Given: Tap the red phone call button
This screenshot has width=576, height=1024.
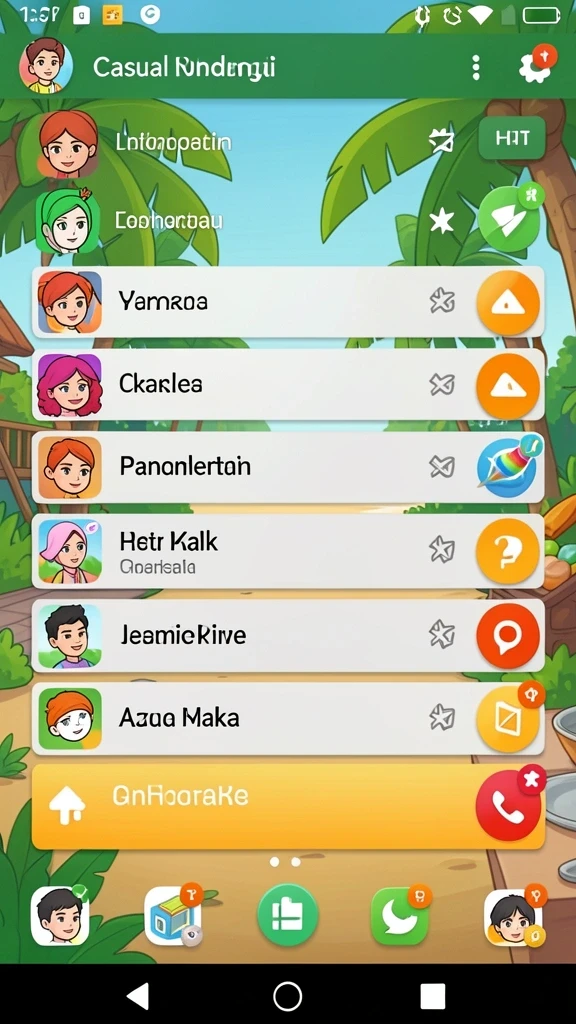Looking at the screenshot, I should [508, 808].
